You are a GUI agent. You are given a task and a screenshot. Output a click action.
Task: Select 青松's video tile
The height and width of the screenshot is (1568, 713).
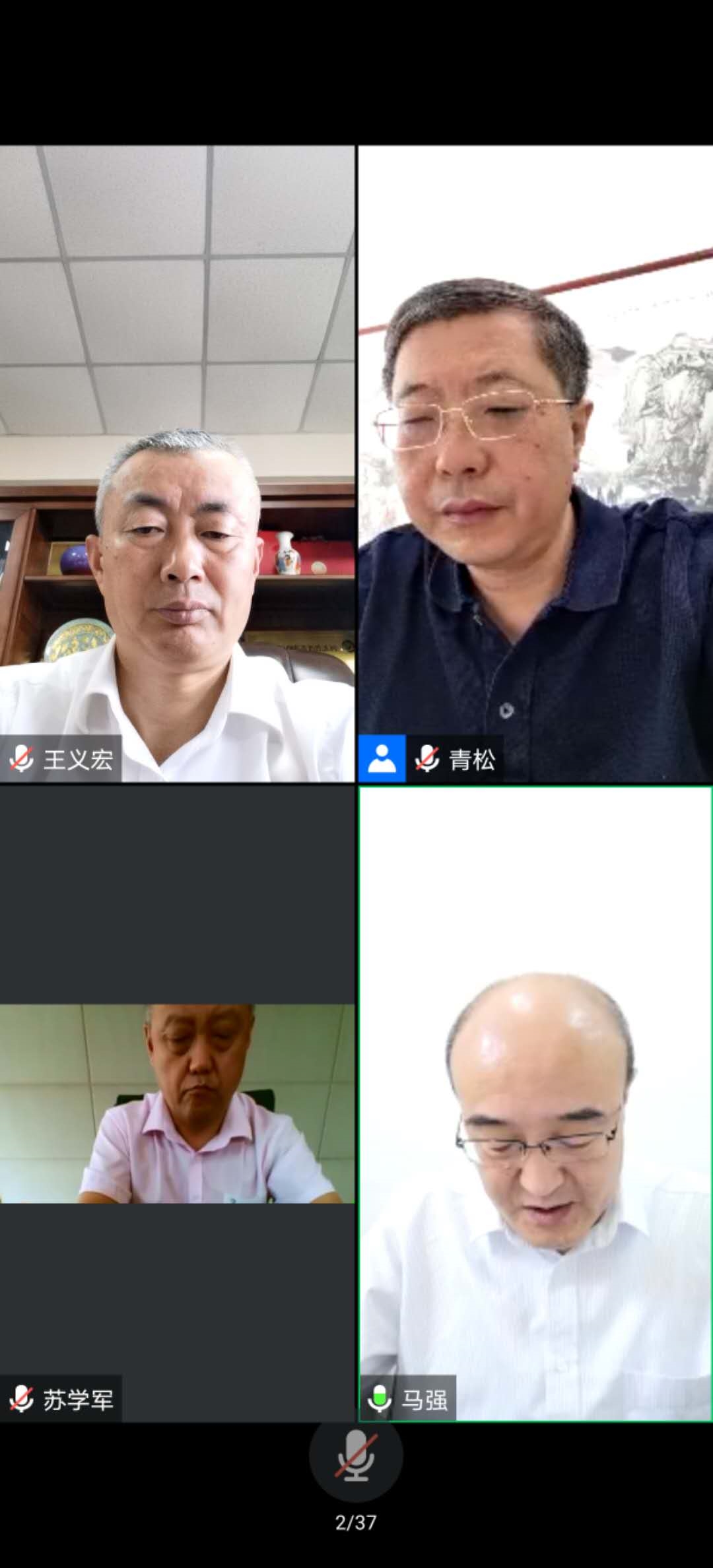click(535, 463)
